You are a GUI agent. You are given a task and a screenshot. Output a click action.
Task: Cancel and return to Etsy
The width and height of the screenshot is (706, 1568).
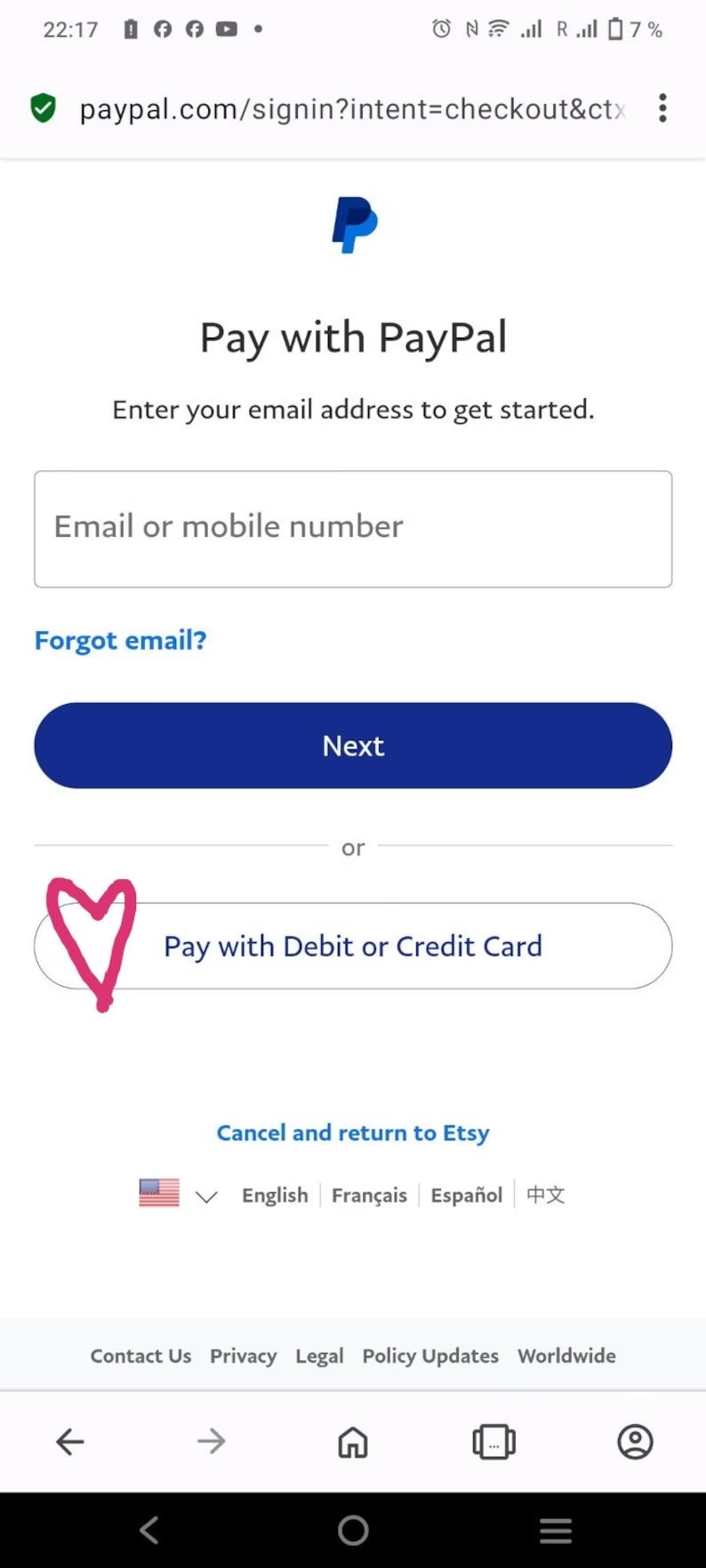tap(353, 1132)
